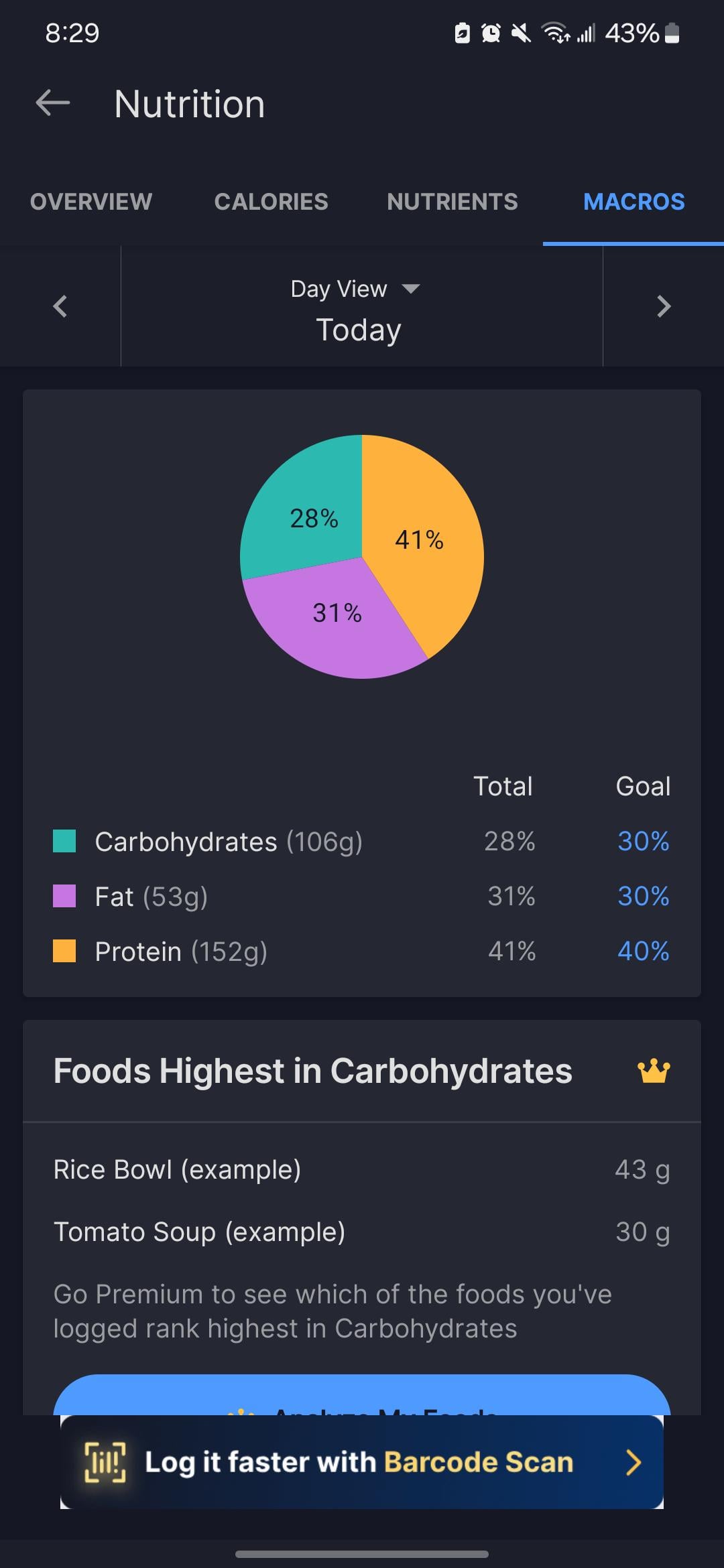
Task: Go to the next day
Action: (x=663, y=306)
